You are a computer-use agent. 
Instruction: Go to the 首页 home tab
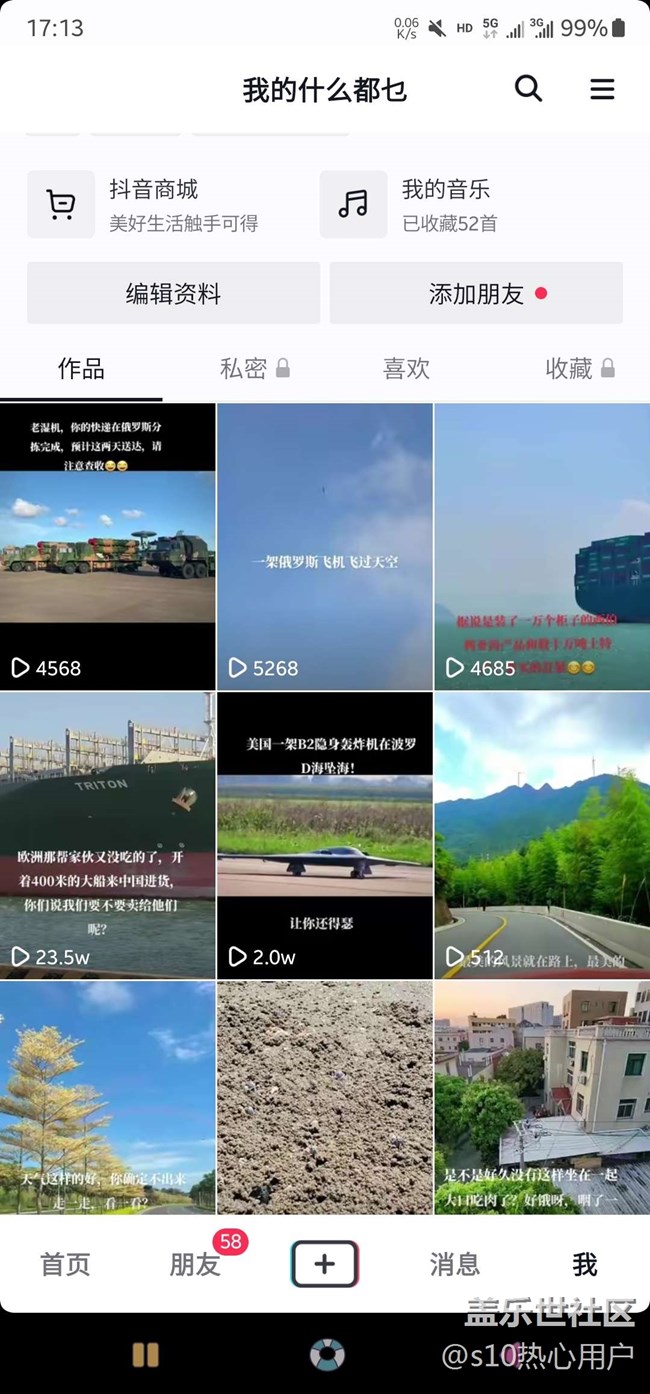pyautogui.click(x=65, y=1264)
